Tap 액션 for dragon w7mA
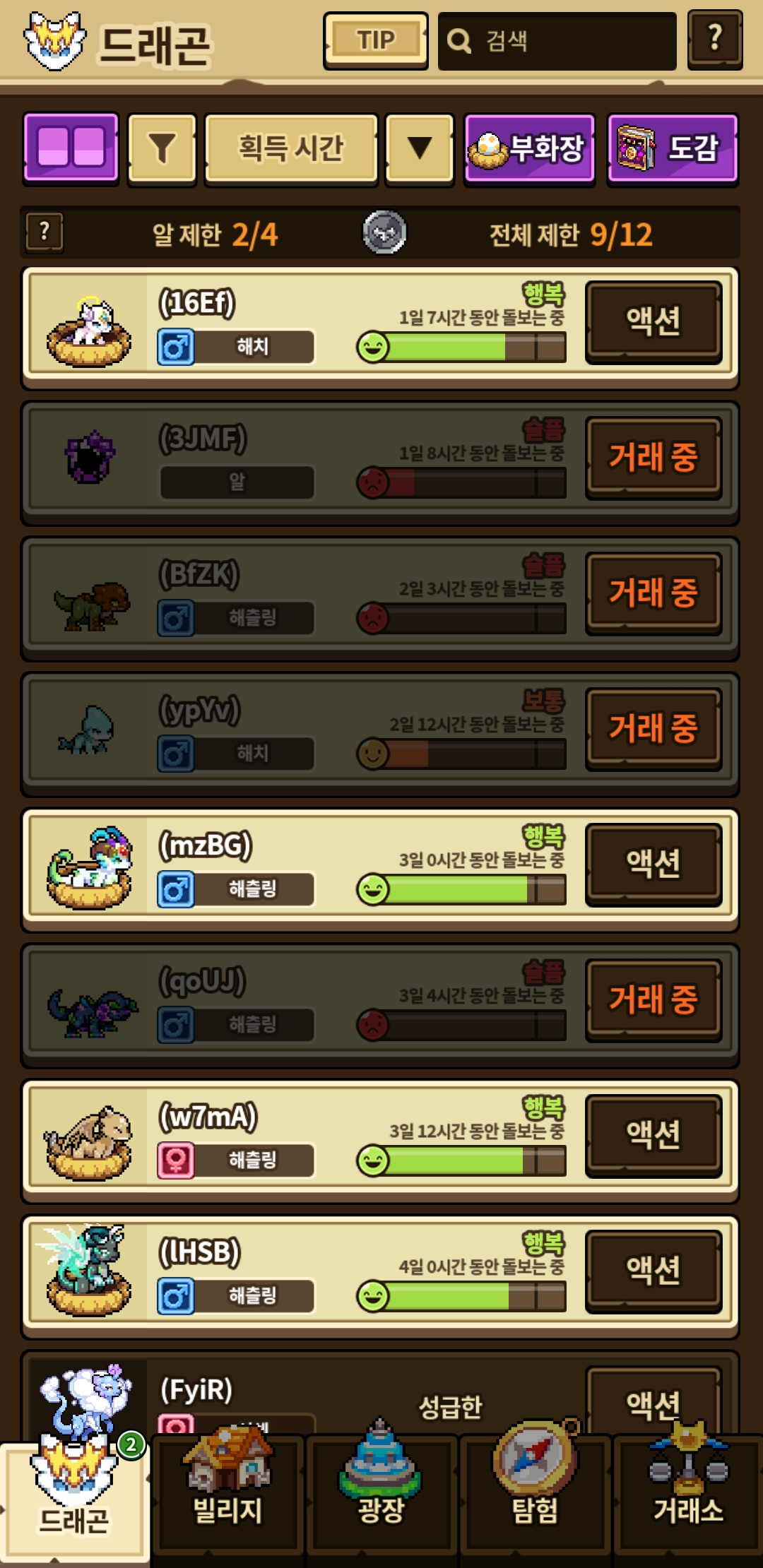Image resolution: width=763 pixels, height=1568 pixels. [x=653, y=1136]
